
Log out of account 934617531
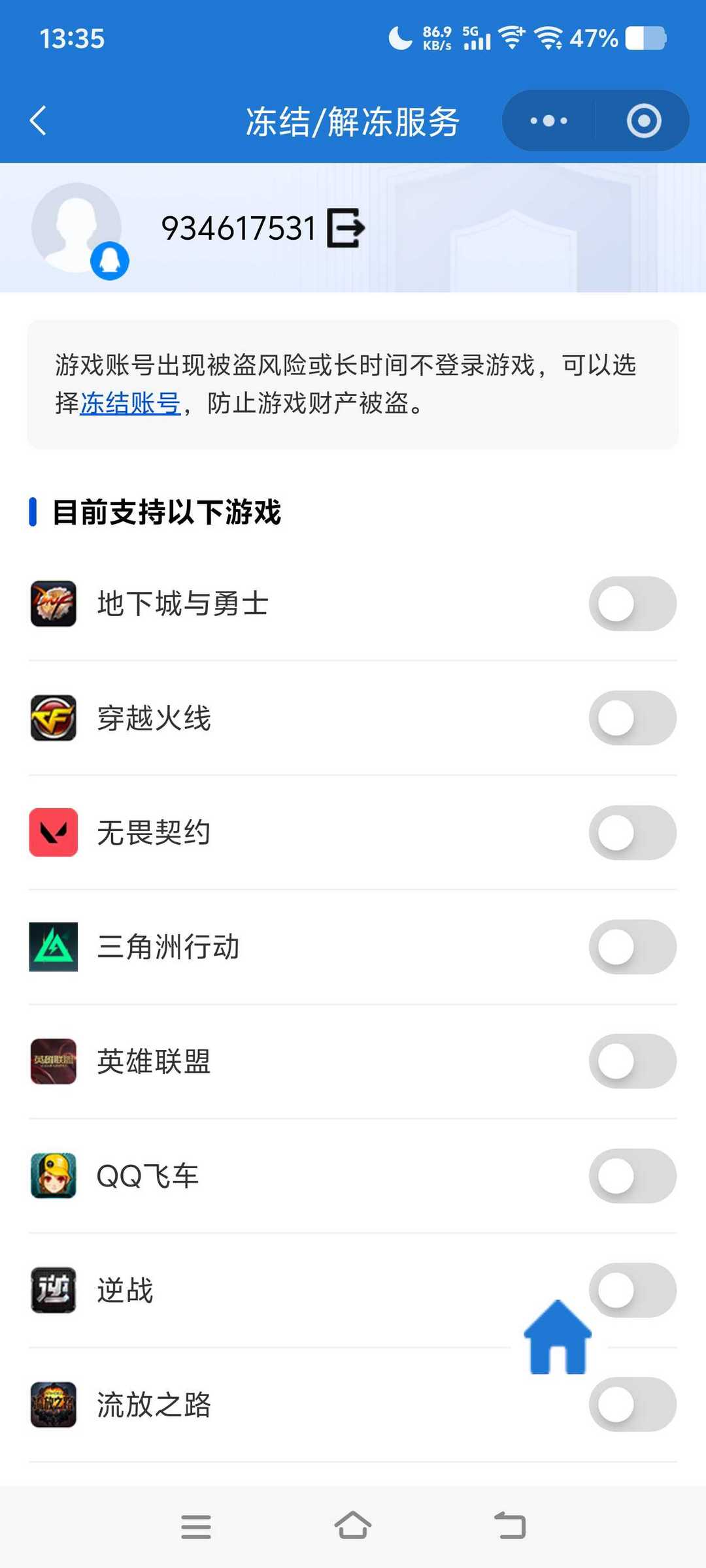(345, 228)
